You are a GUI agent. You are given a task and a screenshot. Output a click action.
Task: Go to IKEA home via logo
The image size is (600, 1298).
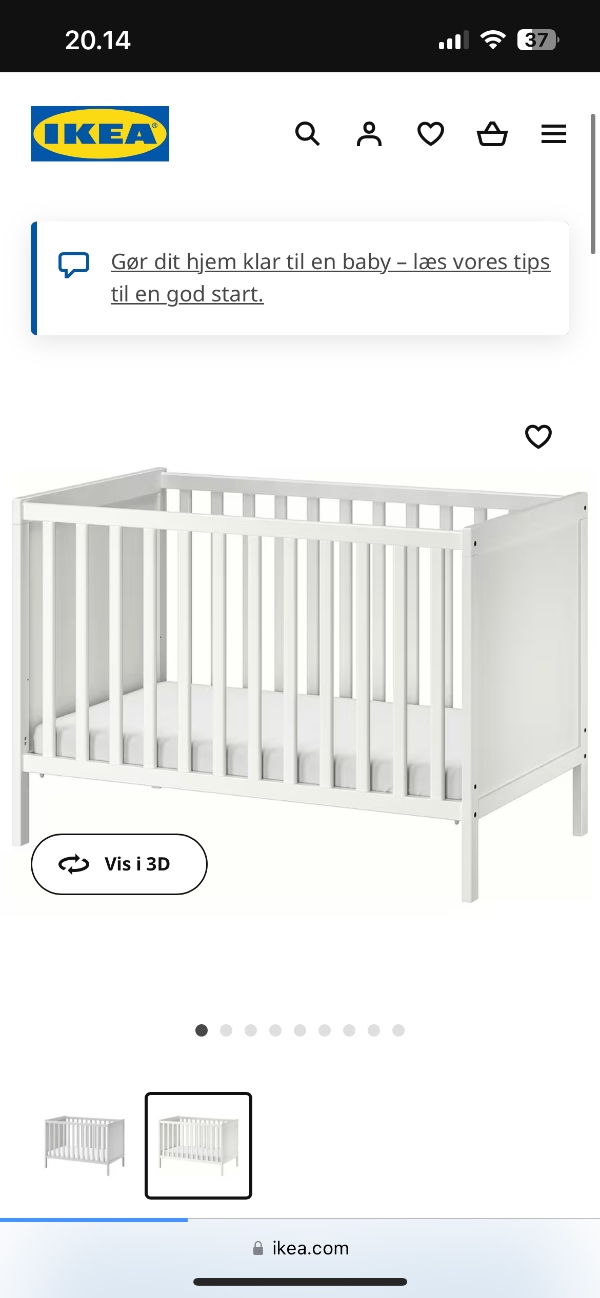100,134
